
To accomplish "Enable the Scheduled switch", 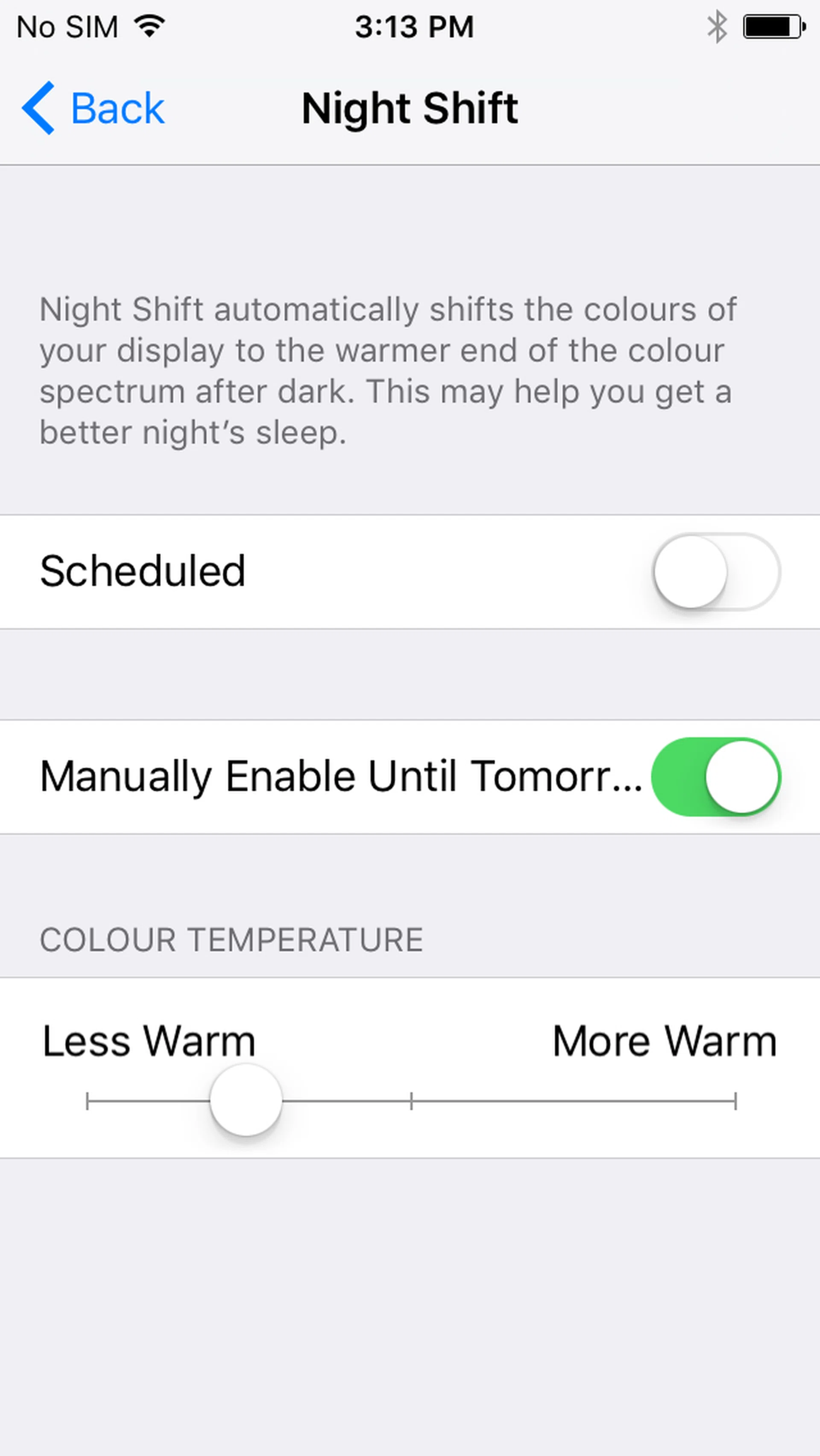I will tap(717, 572).
